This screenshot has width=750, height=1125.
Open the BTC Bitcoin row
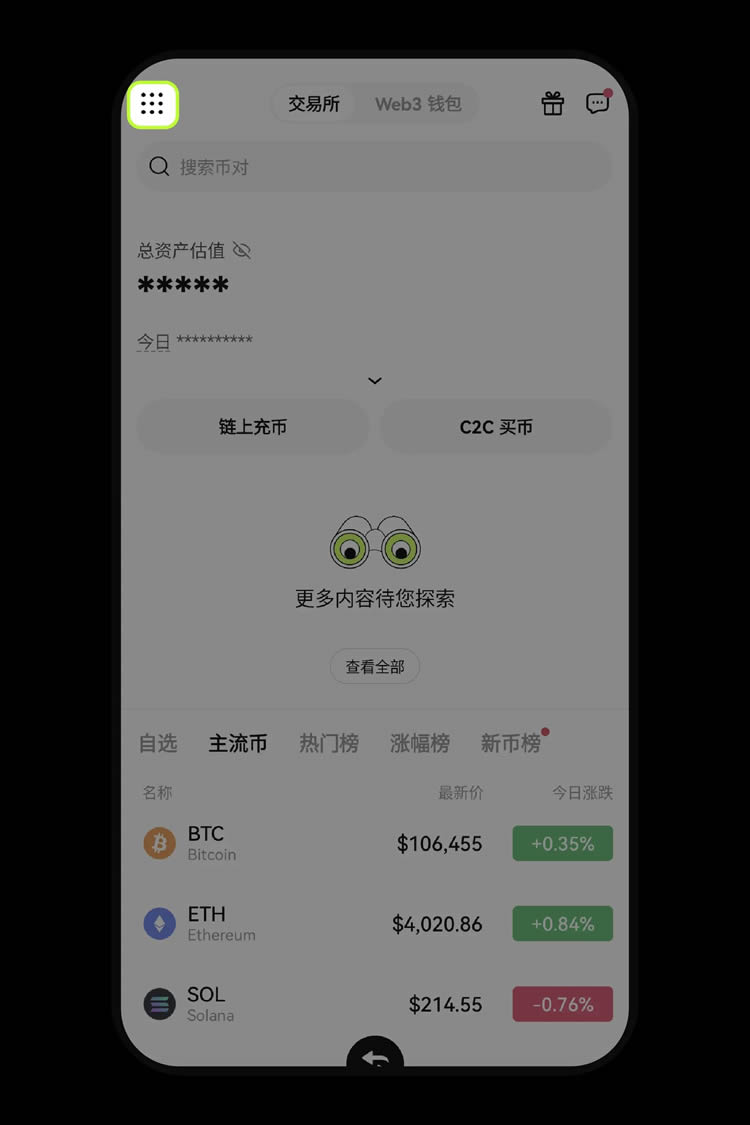click(375, 843)
